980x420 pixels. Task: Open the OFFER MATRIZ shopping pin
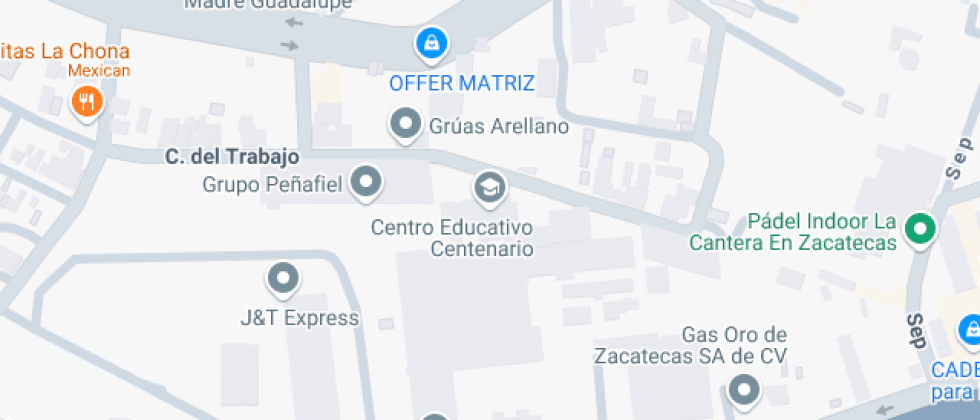point(431,43)
